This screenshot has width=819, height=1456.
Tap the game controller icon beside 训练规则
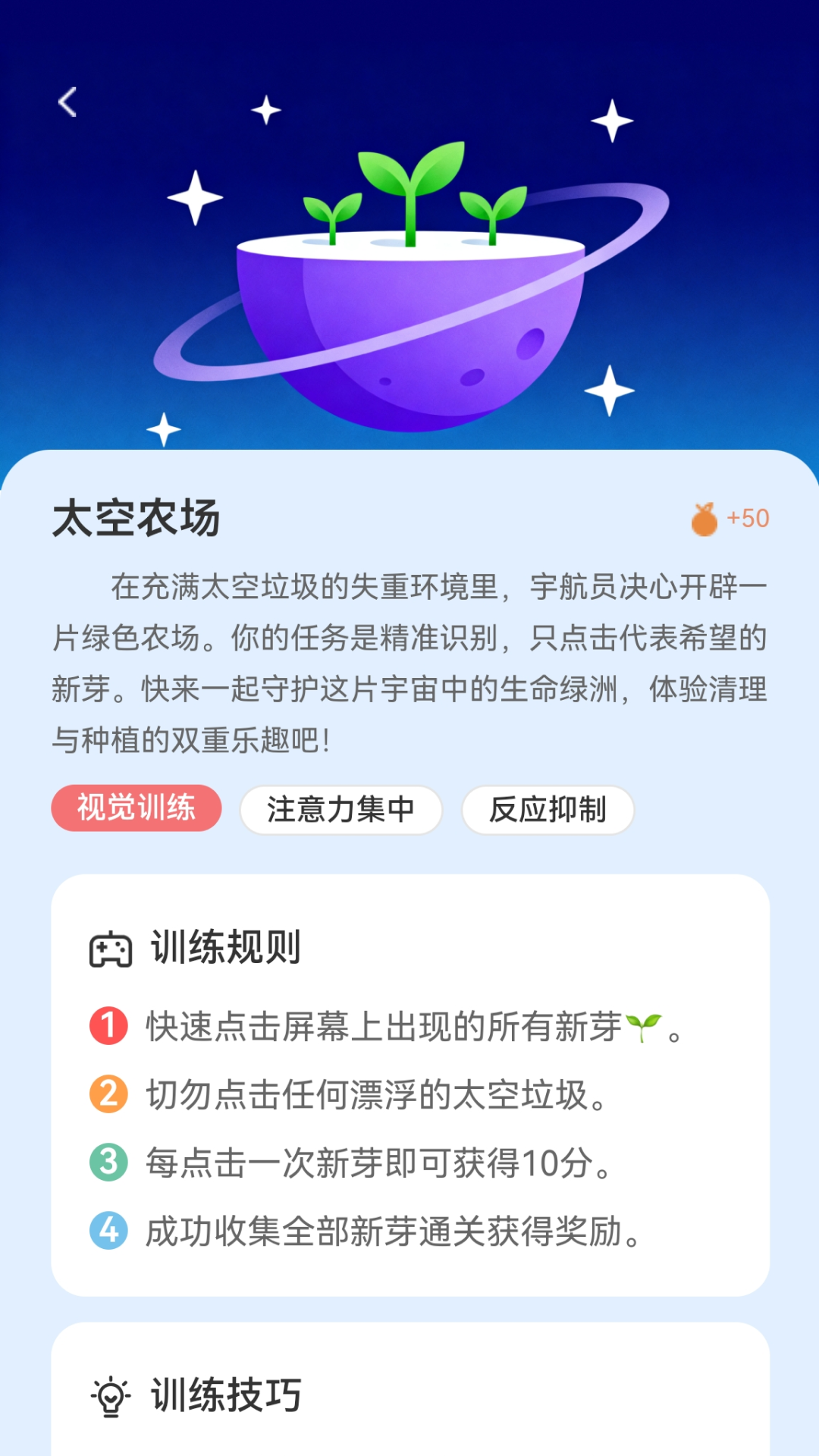[111, 946]
